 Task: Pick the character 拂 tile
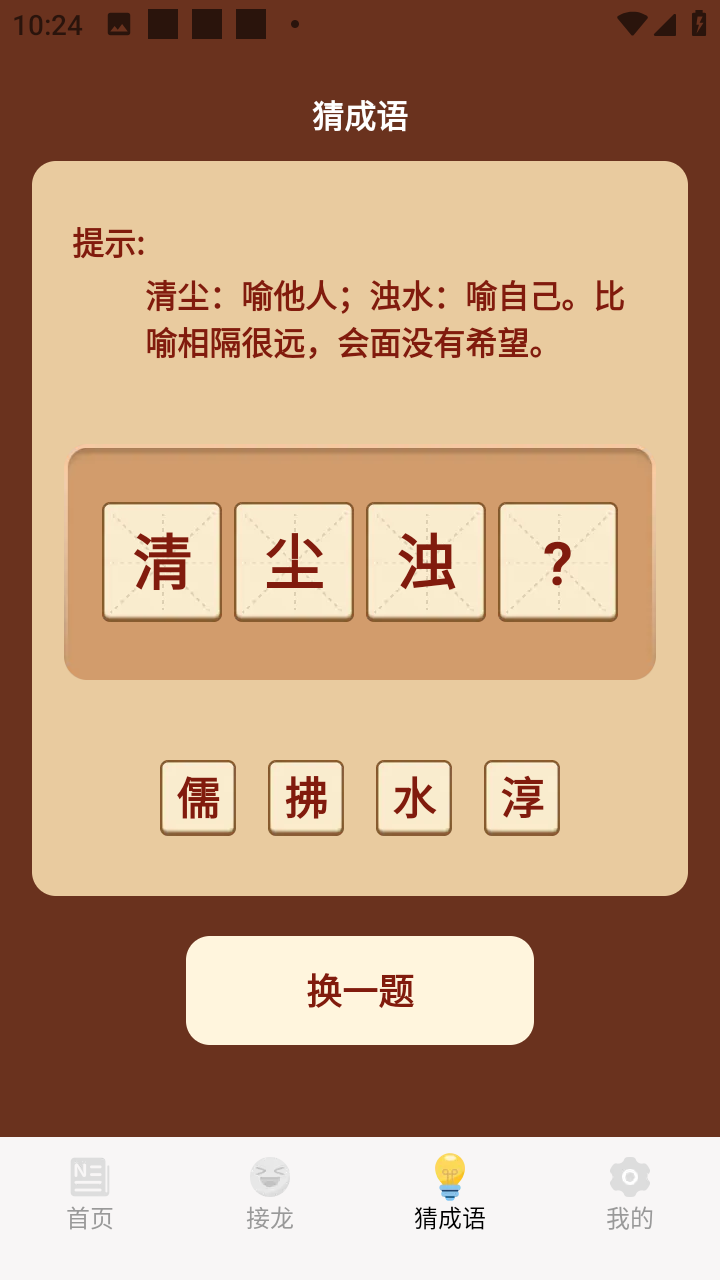coord(306,797)
